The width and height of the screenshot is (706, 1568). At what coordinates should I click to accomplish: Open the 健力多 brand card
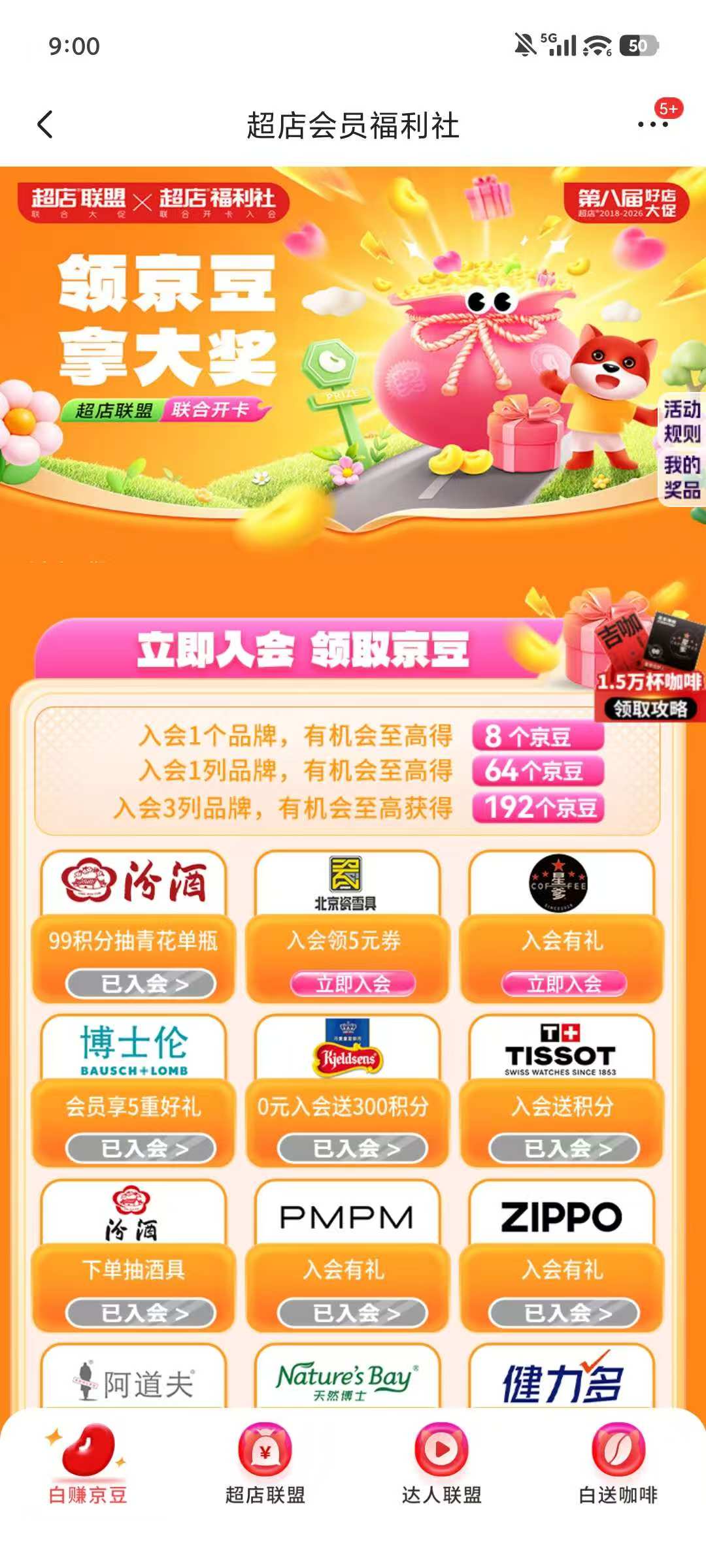point(562,1377)
